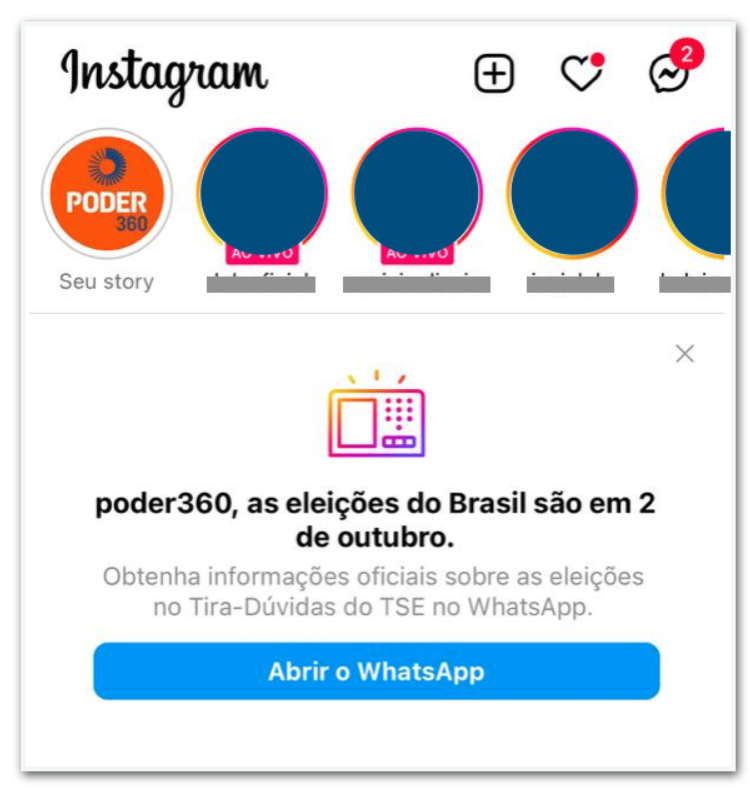Open your story, Seu story

(106, 194)
